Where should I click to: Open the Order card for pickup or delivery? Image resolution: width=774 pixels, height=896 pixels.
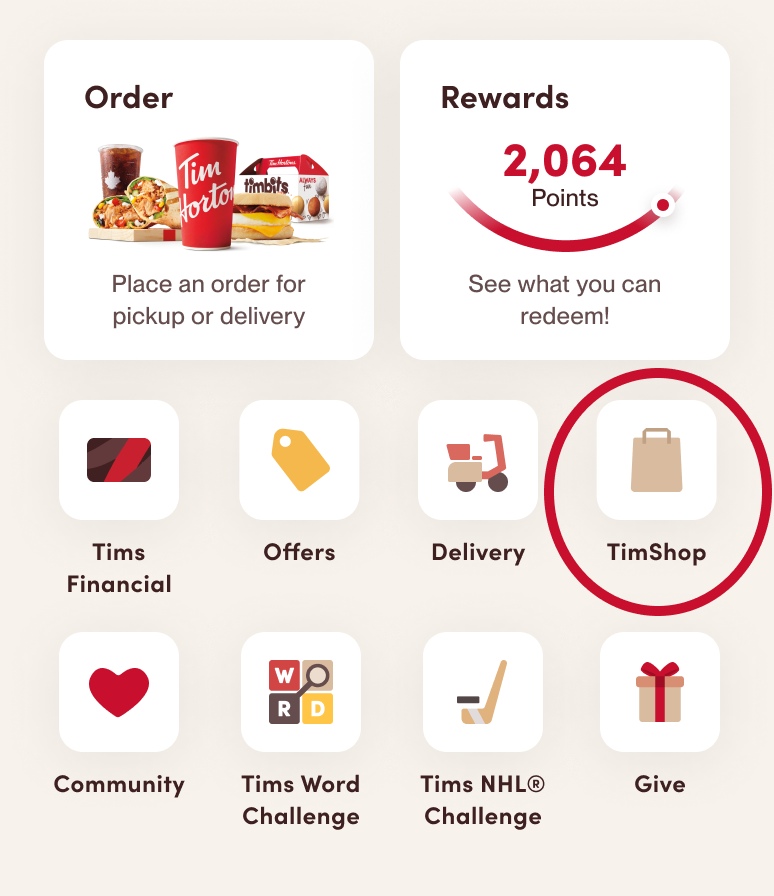pos(209,200)
